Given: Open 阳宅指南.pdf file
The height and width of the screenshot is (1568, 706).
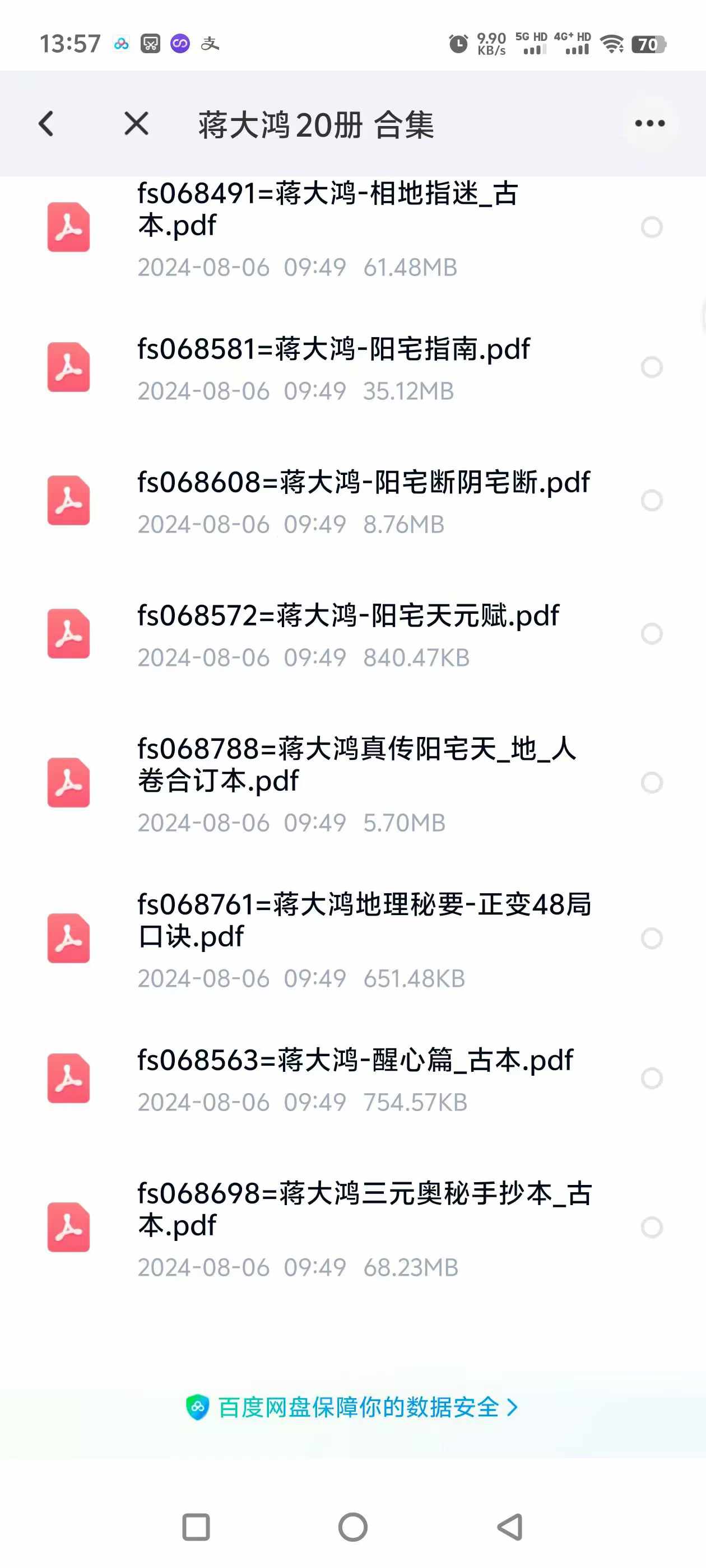Looking at the screenshot, I should [334, 349].
